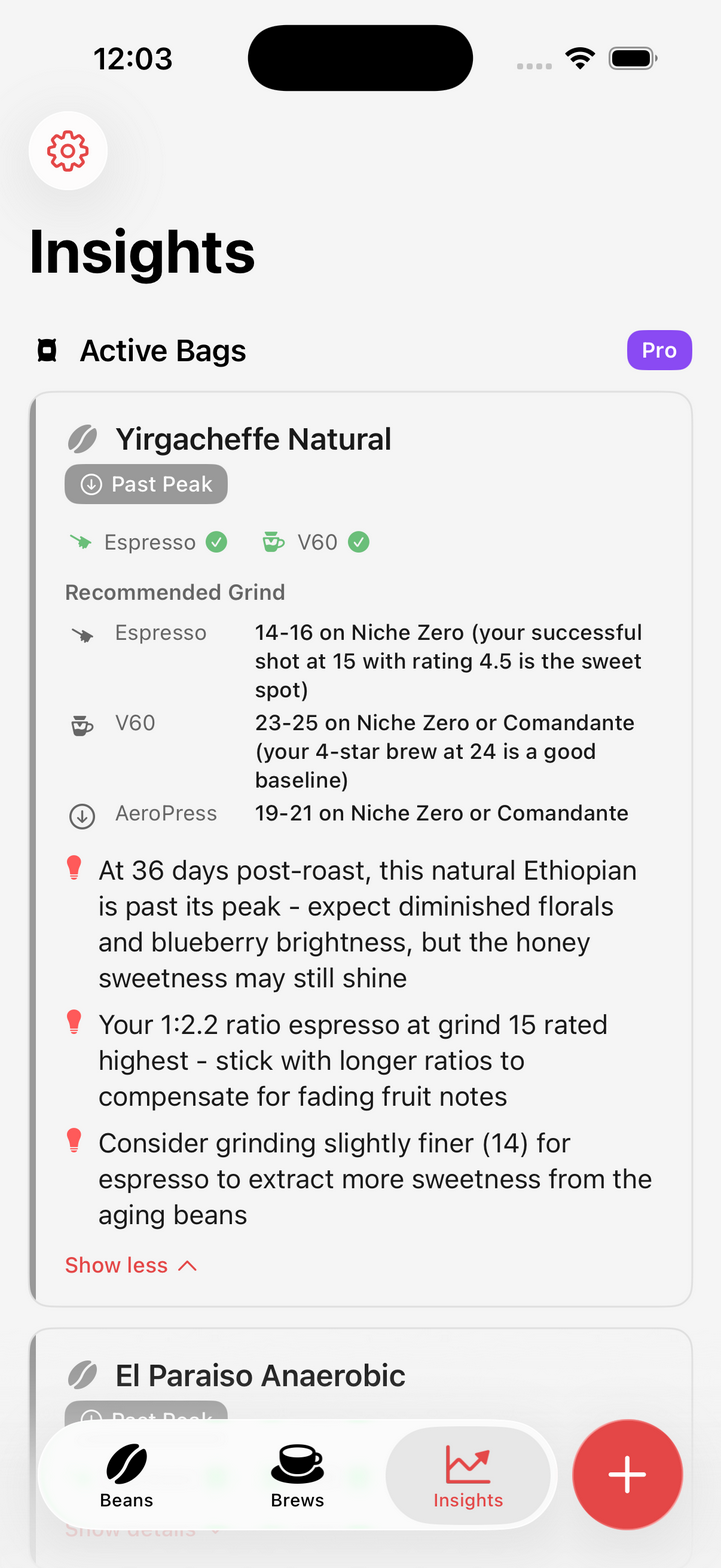Toggle the green checkmark beside Espresso

(x=215, y=541)
